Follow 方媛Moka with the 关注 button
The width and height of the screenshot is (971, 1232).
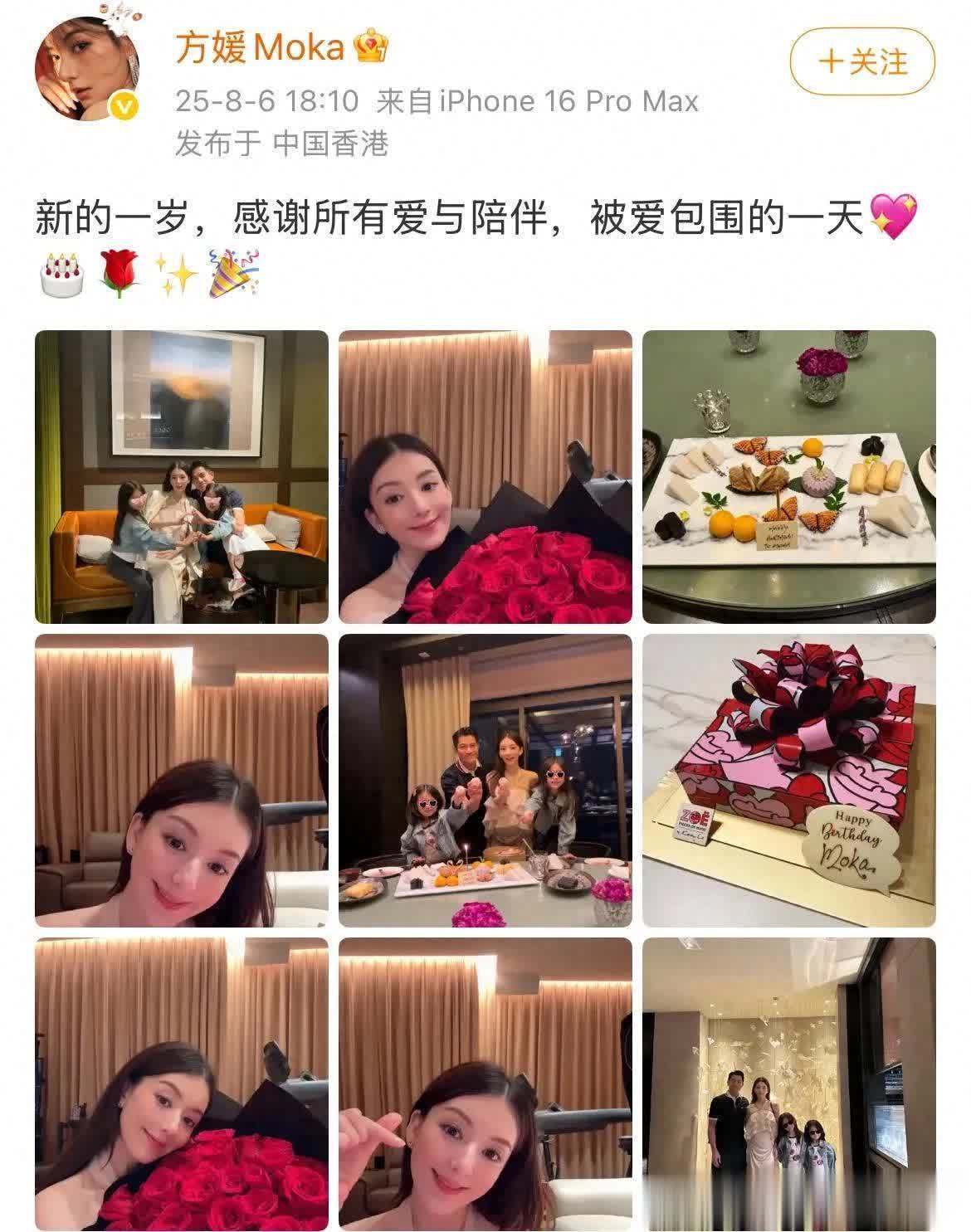pyautogui.click(x=862, y=63)
